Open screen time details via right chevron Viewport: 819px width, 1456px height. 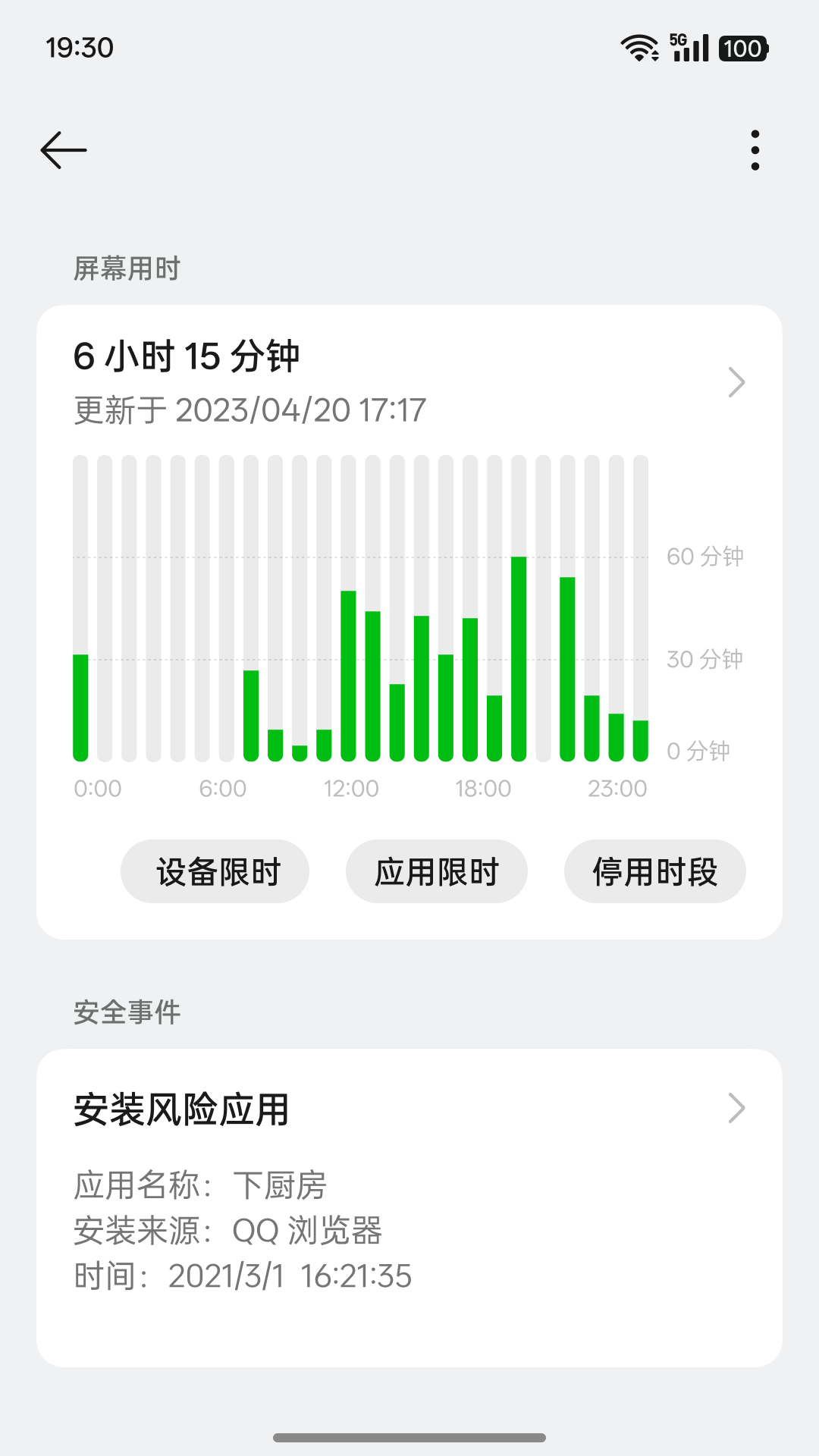[x=736, y=384]
